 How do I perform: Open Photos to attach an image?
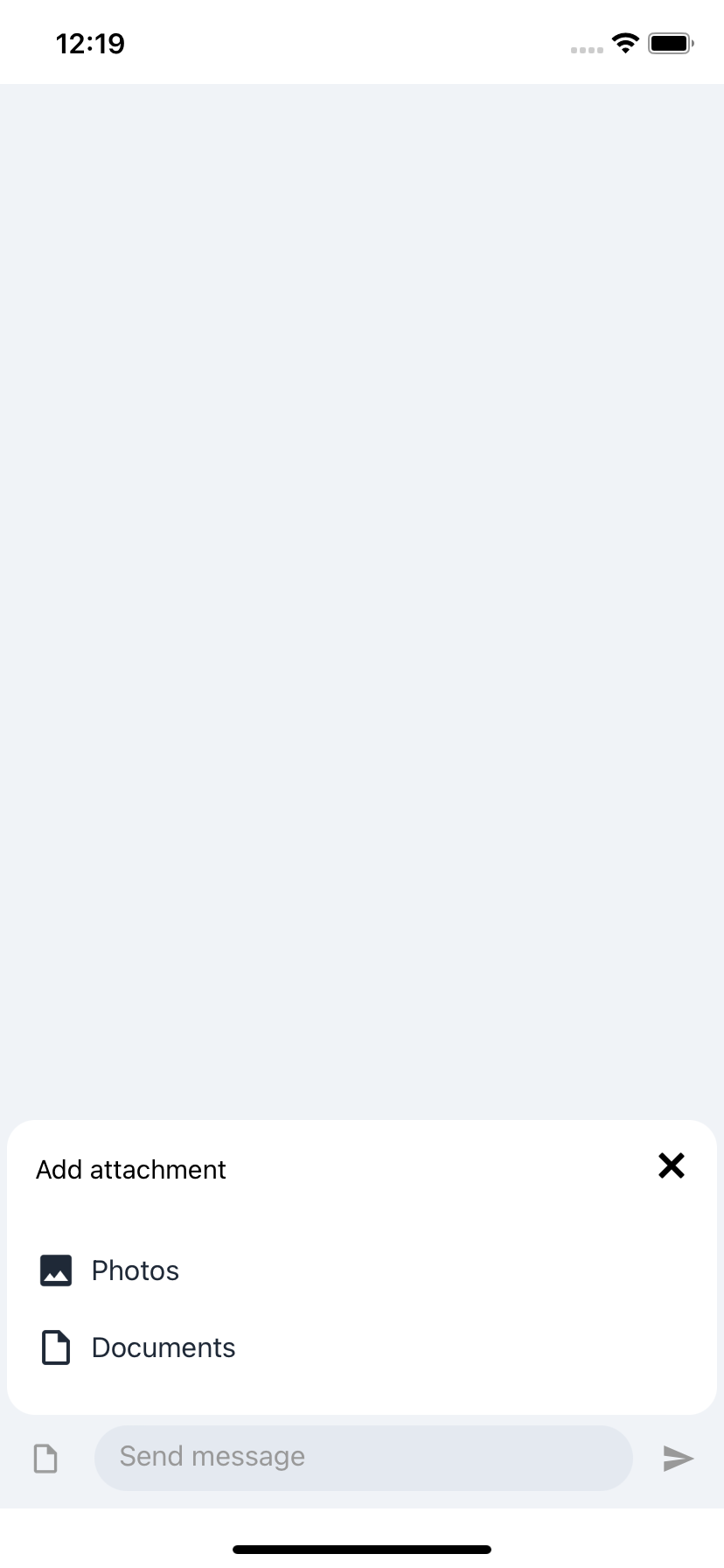(135, 1270)
